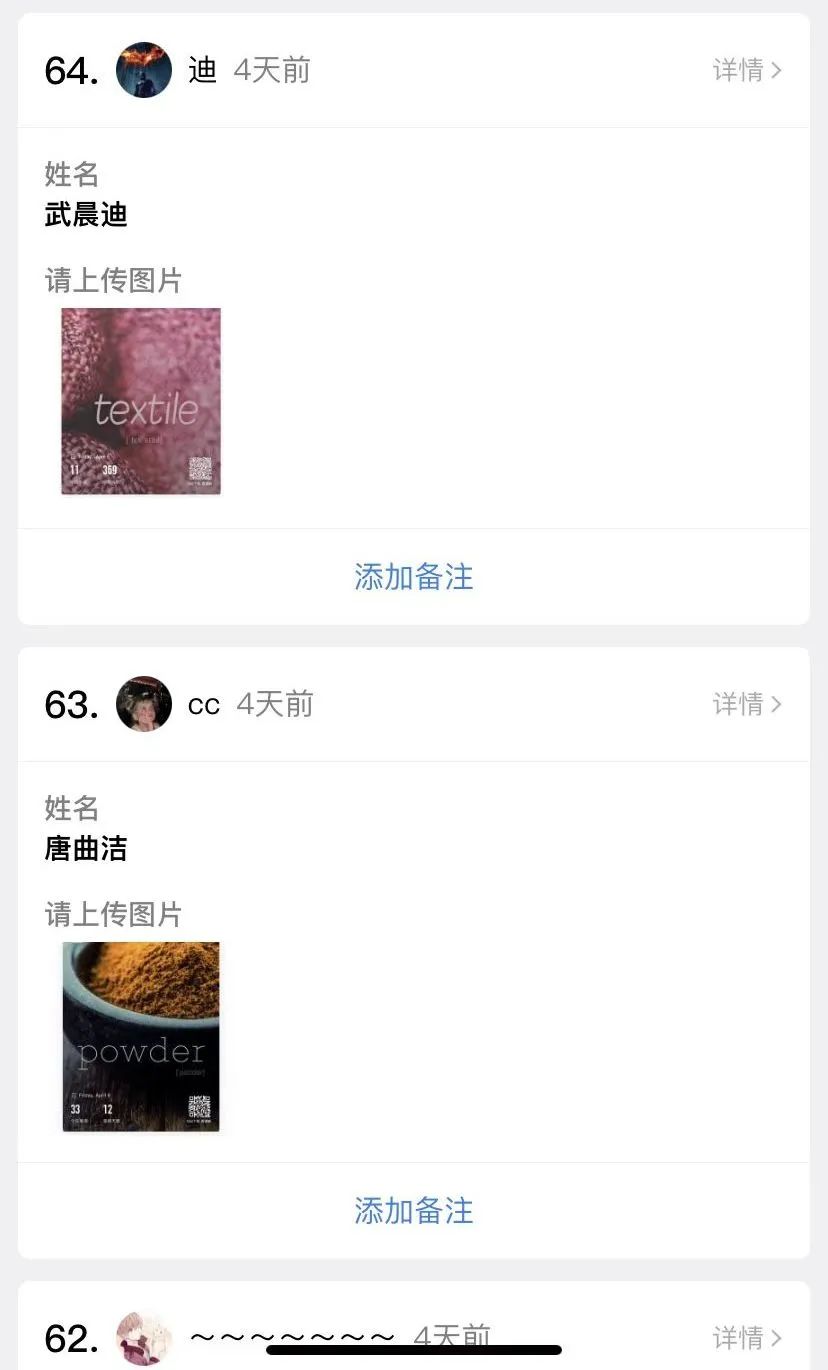Tap 添加备注 under 武晨迪's entry
The width and height of the screenshot is (828, 1370).
pyautogui.click(x=413, y=577)
